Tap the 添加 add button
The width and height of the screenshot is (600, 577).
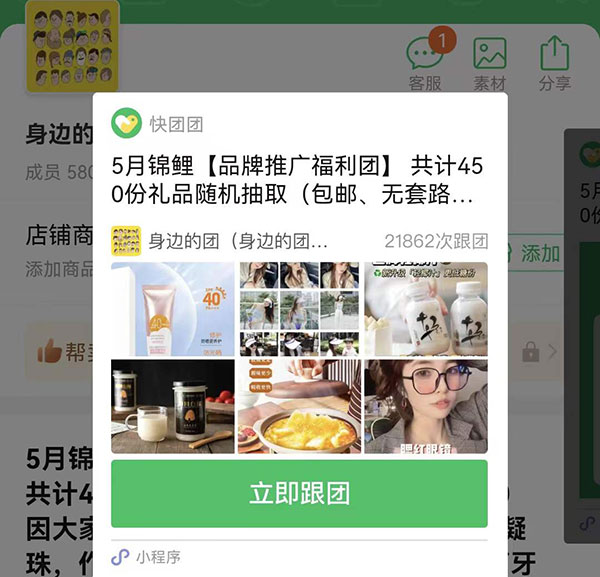coord(538,252)
